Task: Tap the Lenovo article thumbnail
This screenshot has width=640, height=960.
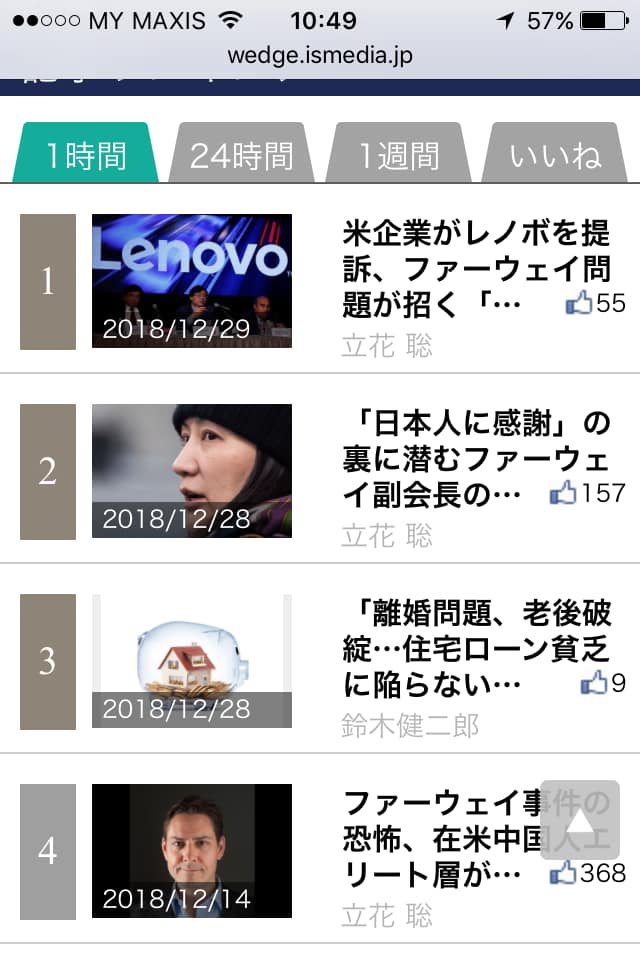Action: 192,281
